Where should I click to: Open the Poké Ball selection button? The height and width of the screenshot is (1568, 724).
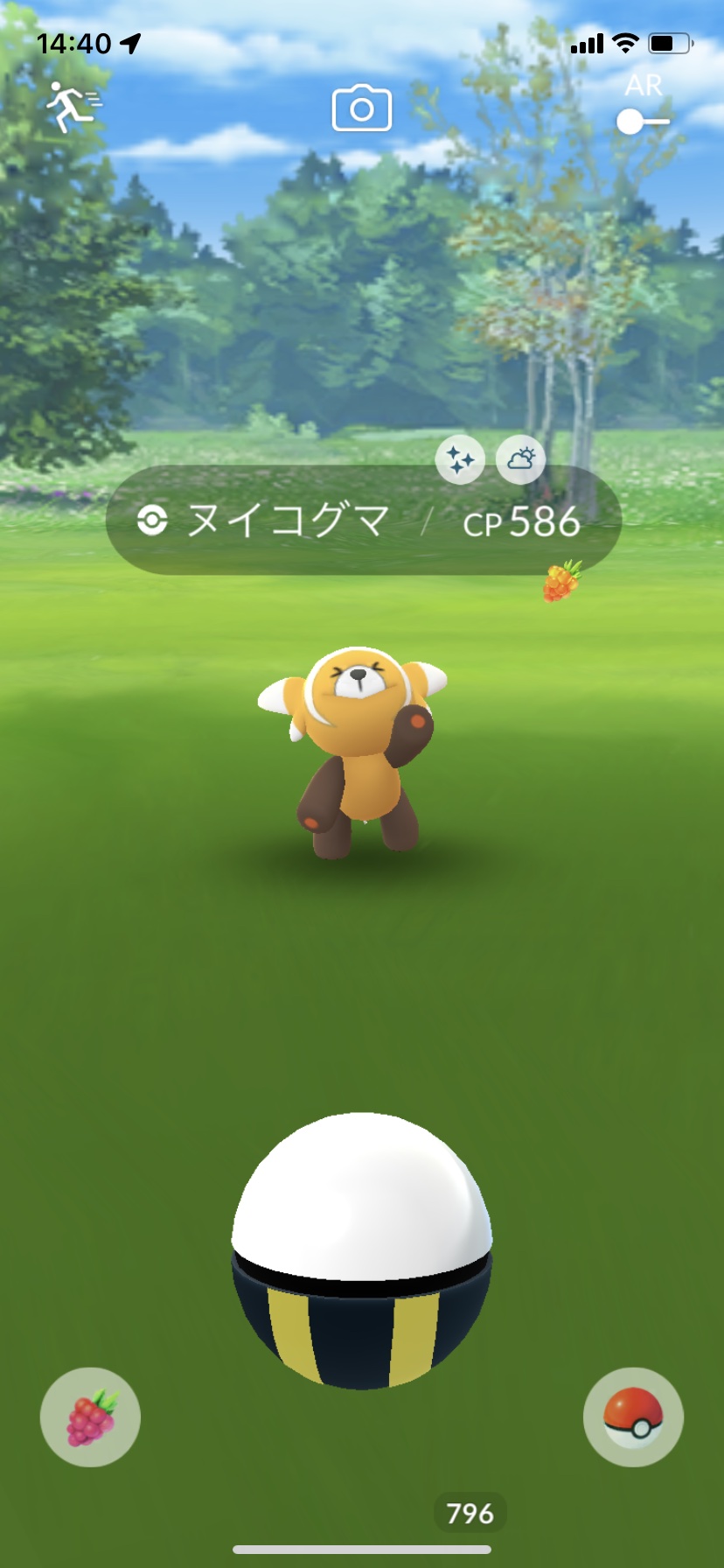[x=633, y=1417]
